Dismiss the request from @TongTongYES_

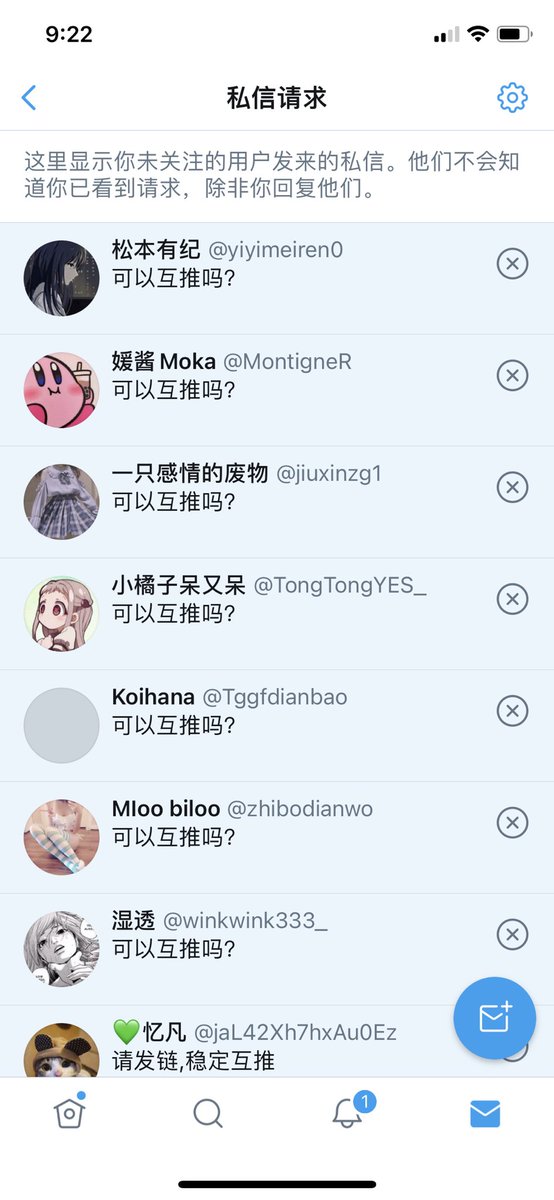(512, 599)
